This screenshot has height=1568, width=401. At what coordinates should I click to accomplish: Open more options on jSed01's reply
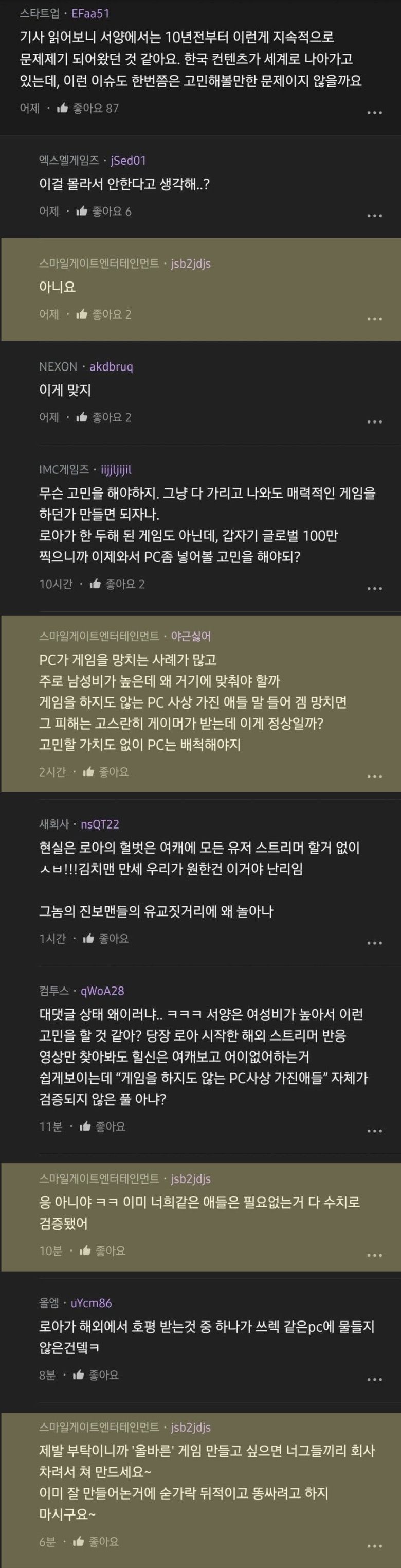click(x=374, y=216)
